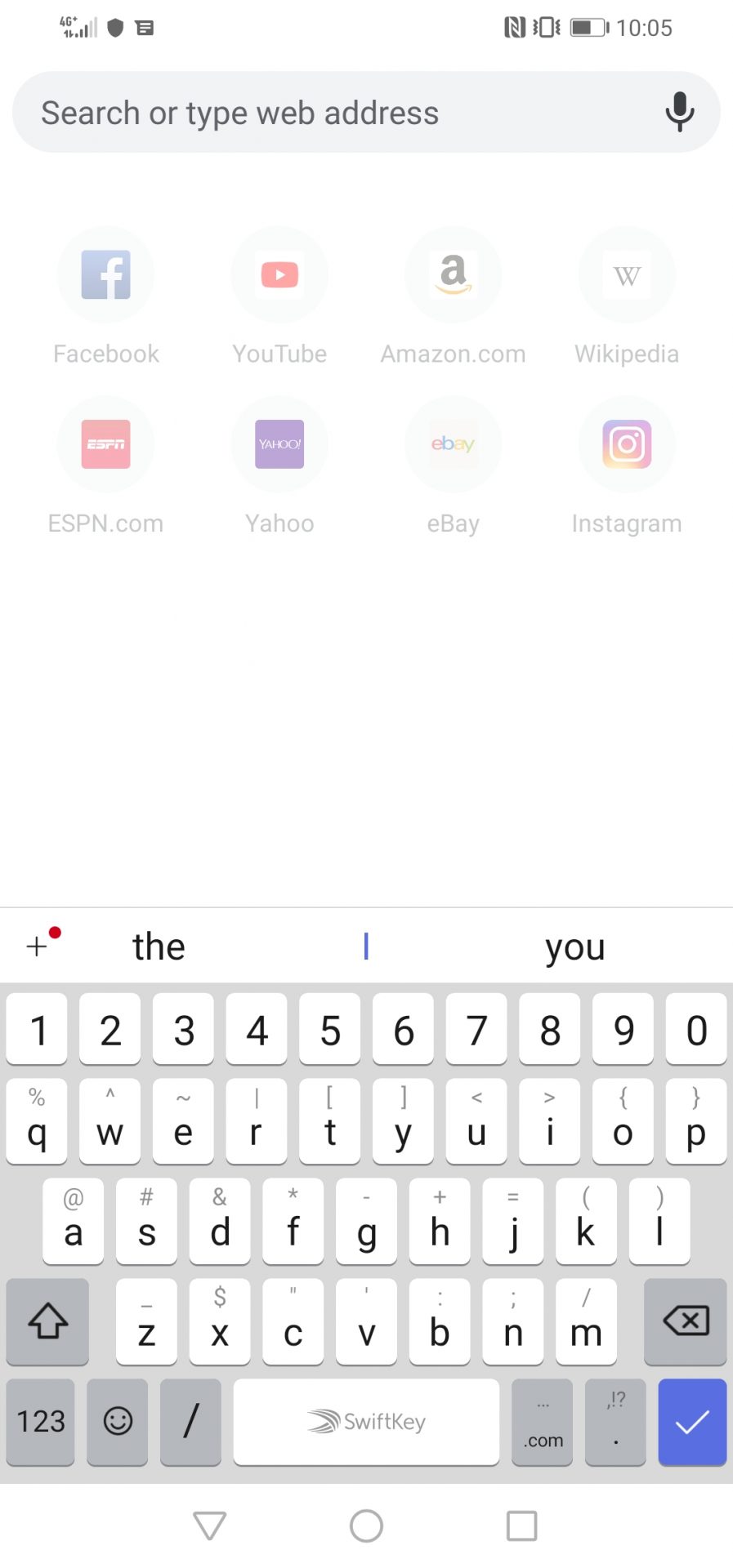This screenshot has width=733, height=1568.
Task: Open the Yahoo shortcut
Action: 279,445
